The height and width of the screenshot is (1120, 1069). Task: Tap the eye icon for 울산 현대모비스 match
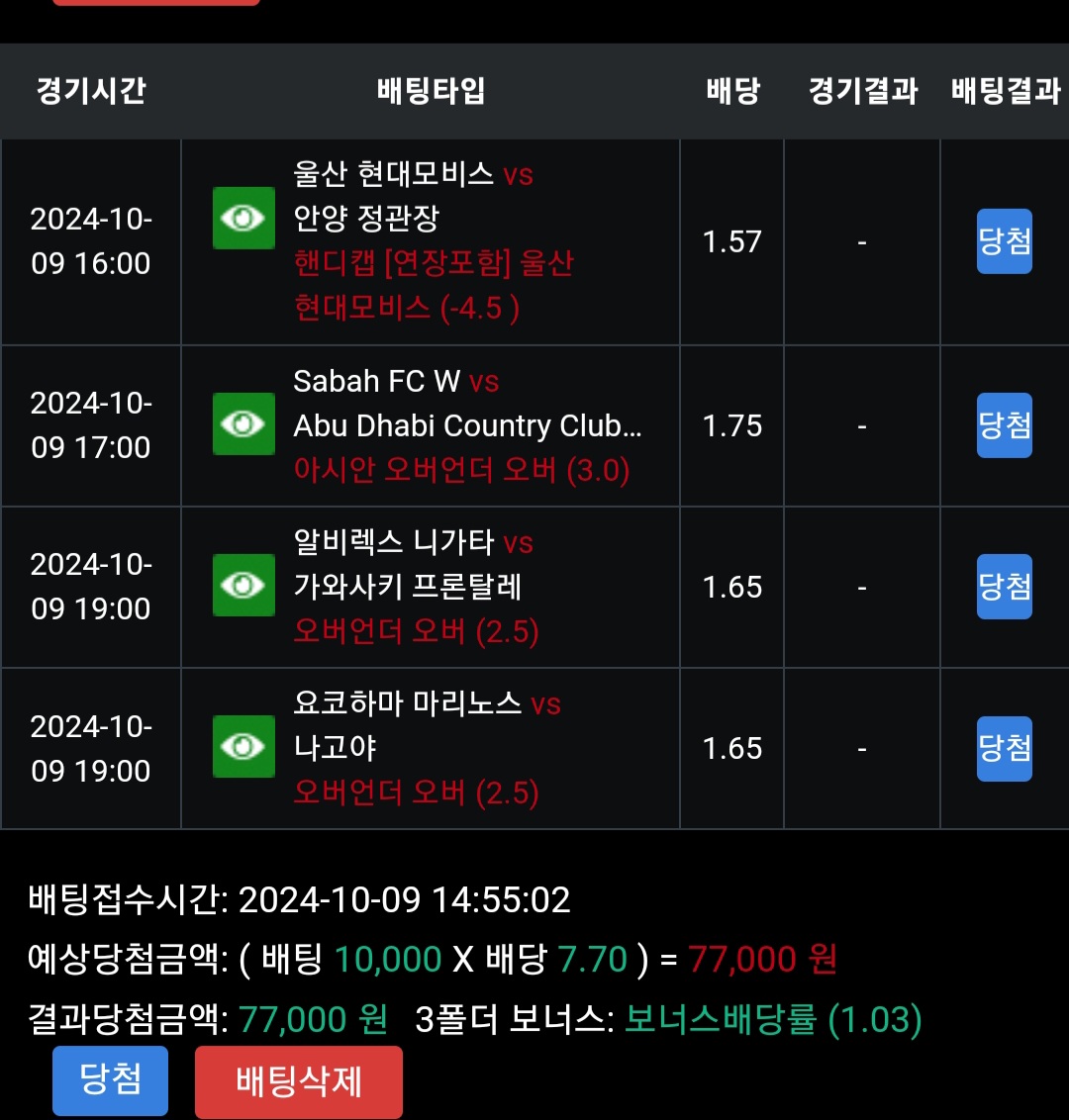(243, 218)
